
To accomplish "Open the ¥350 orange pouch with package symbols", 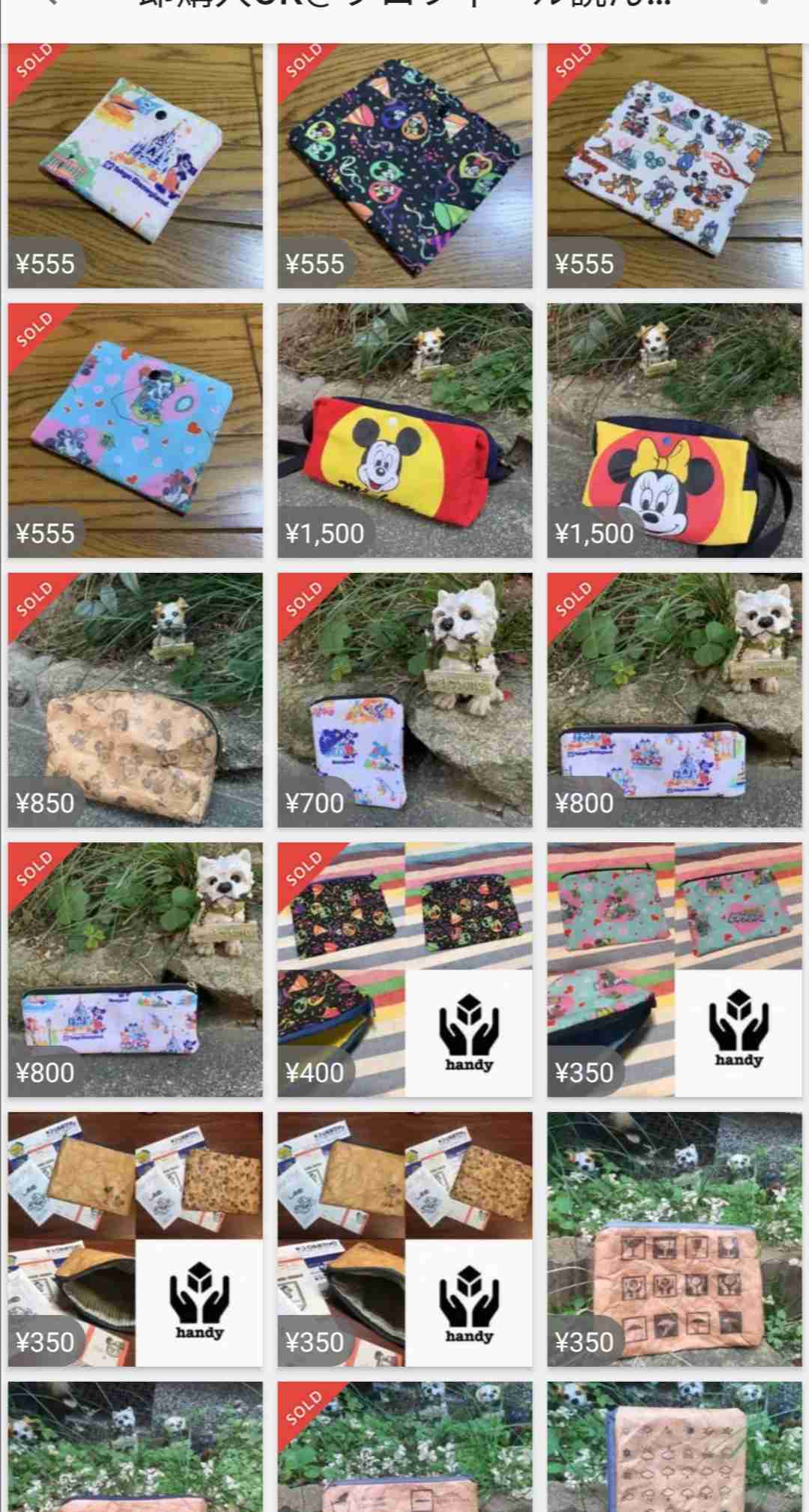I will click(x=674, y=1239).
